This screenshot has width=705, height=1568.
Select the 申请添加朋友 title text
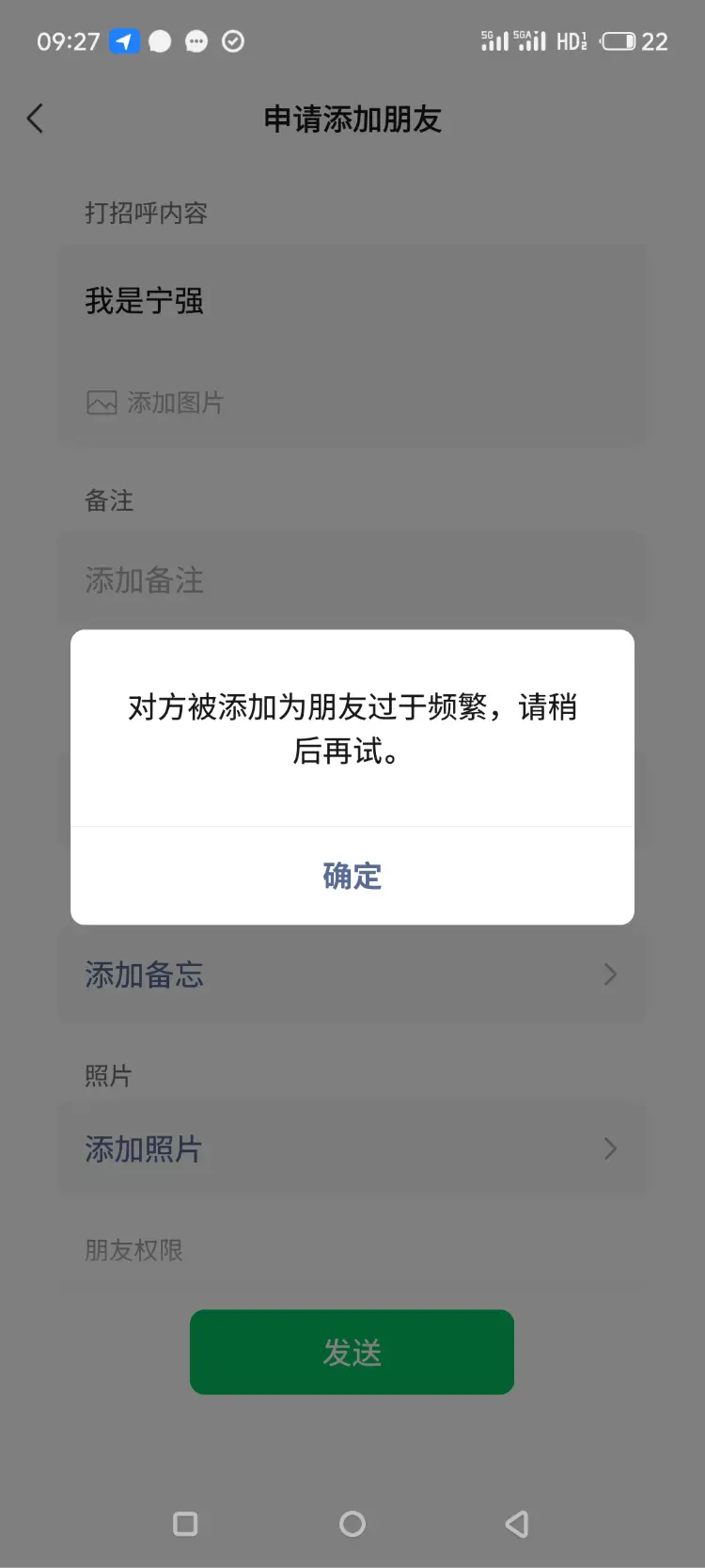(352, 119)
